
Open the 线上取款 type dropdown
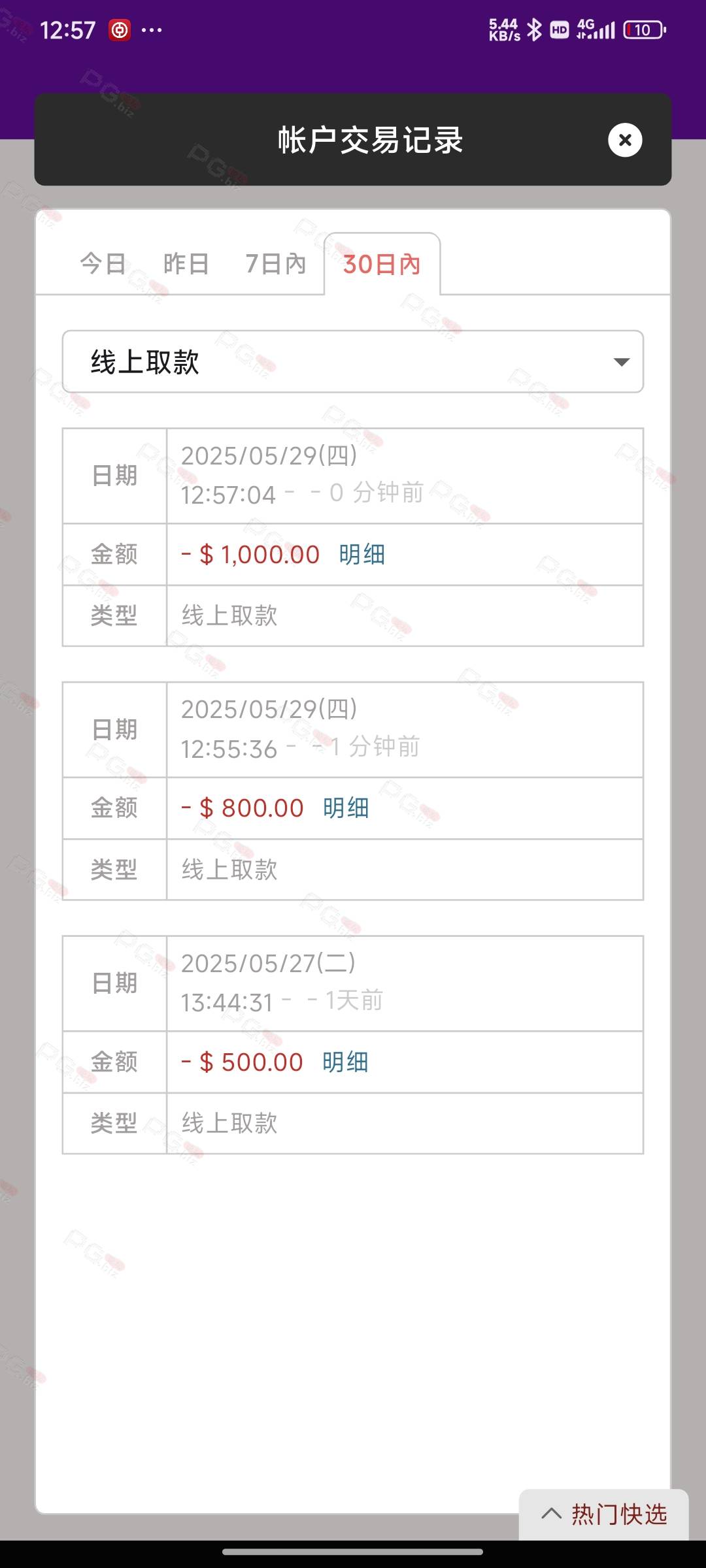(x=353, y=361)
